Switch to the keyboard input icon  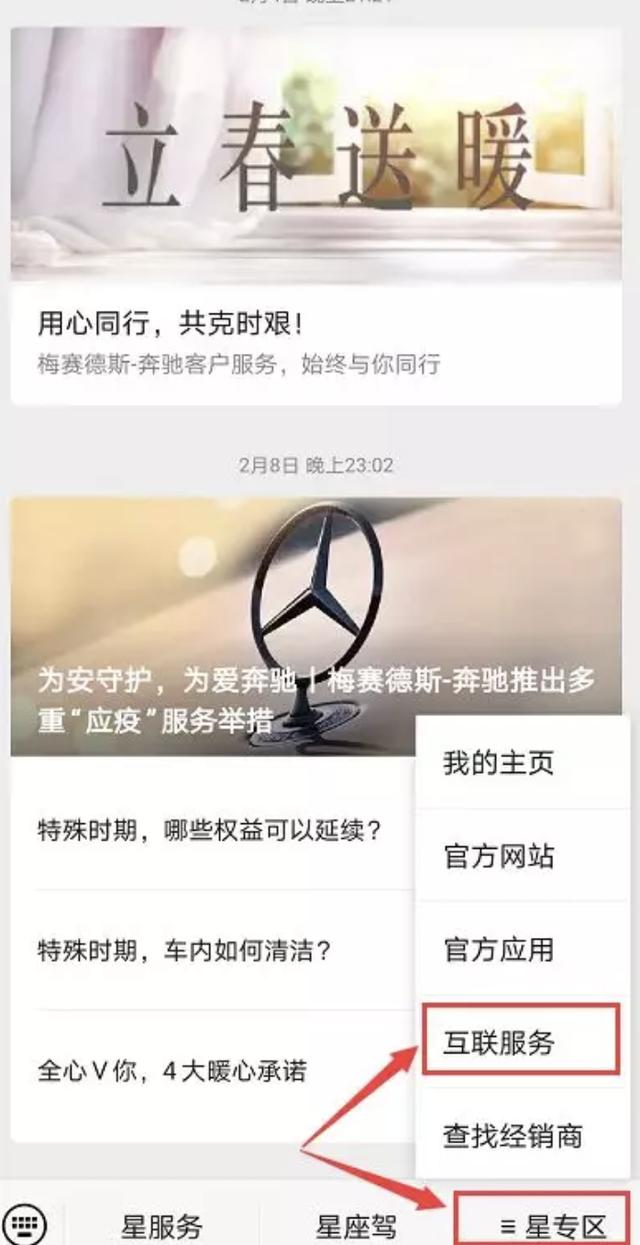[x=25, y=1224]
